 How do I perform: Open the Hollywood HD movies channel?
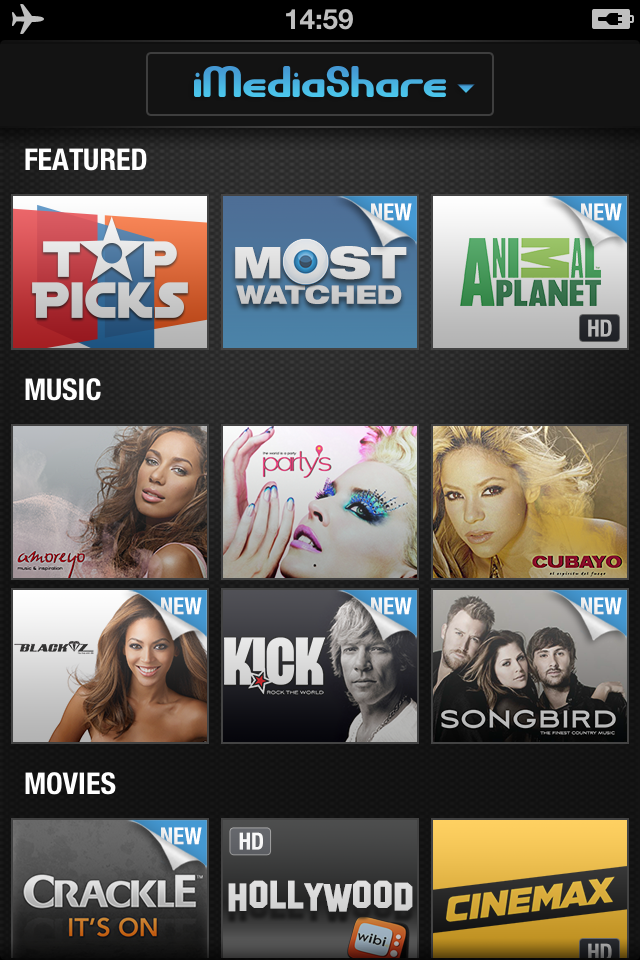(320, 890)
